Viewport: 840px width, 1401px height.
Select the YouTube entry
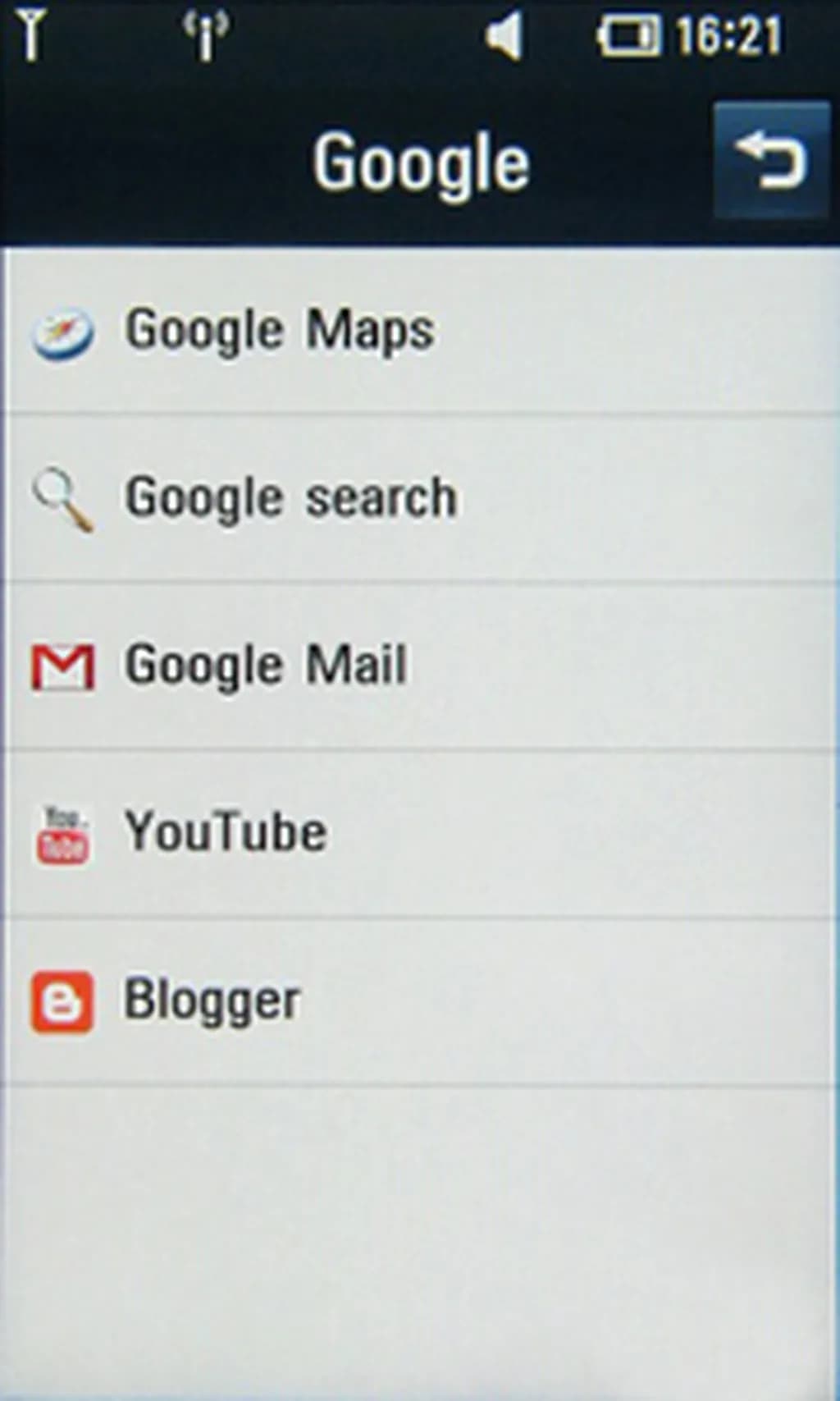[226, 832]
